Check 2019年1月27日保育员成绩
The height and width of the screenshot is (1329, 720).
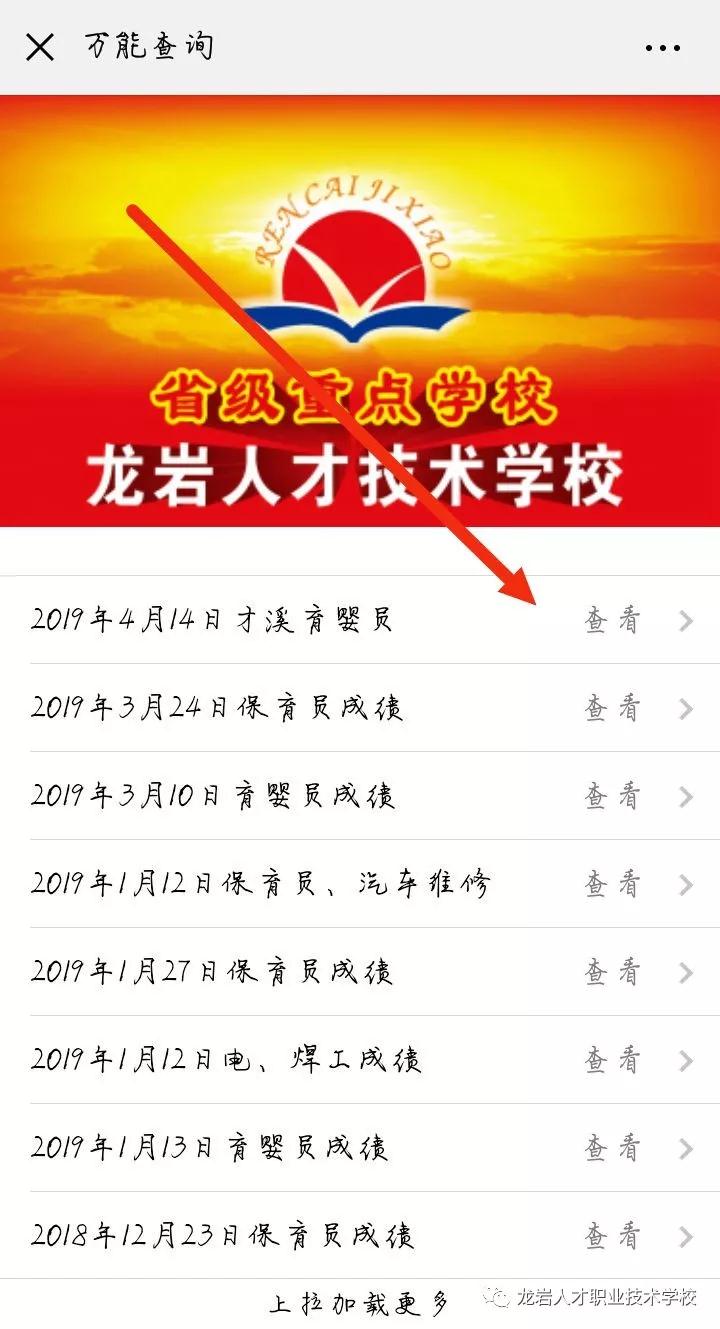point(360,972)
